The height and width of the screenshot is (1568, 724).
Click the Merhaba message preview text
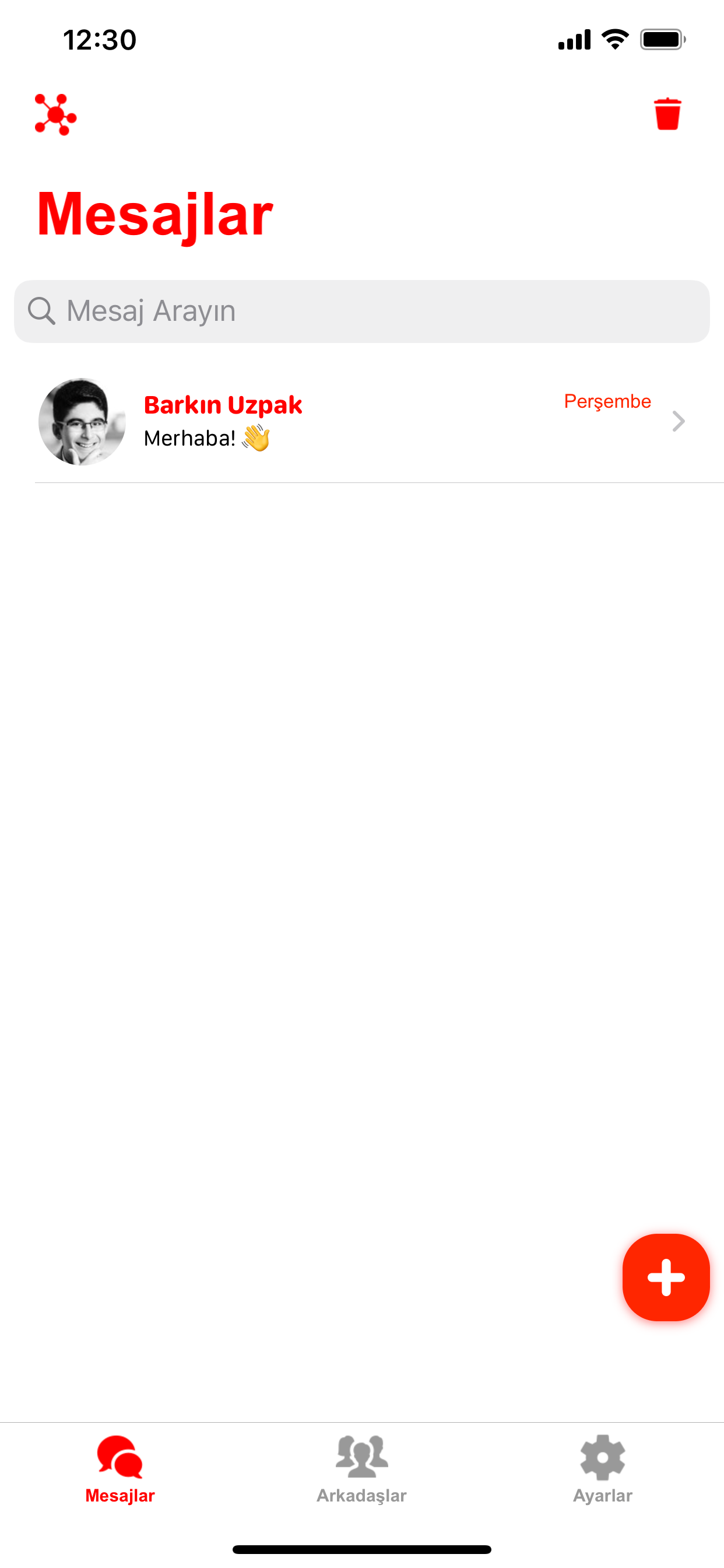(x=190, y=437)
